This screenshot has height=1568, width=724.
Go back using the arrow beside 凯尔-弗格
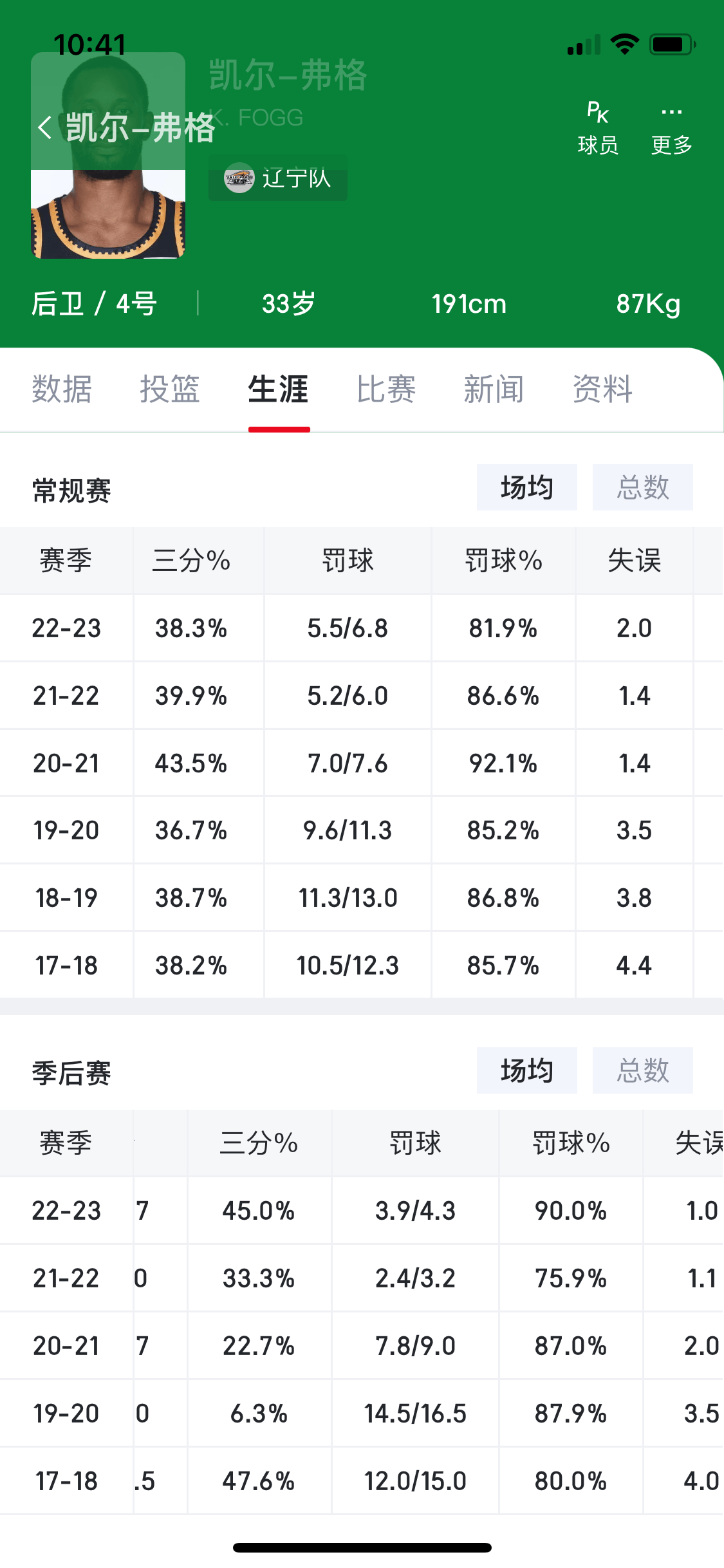[44, 127]
